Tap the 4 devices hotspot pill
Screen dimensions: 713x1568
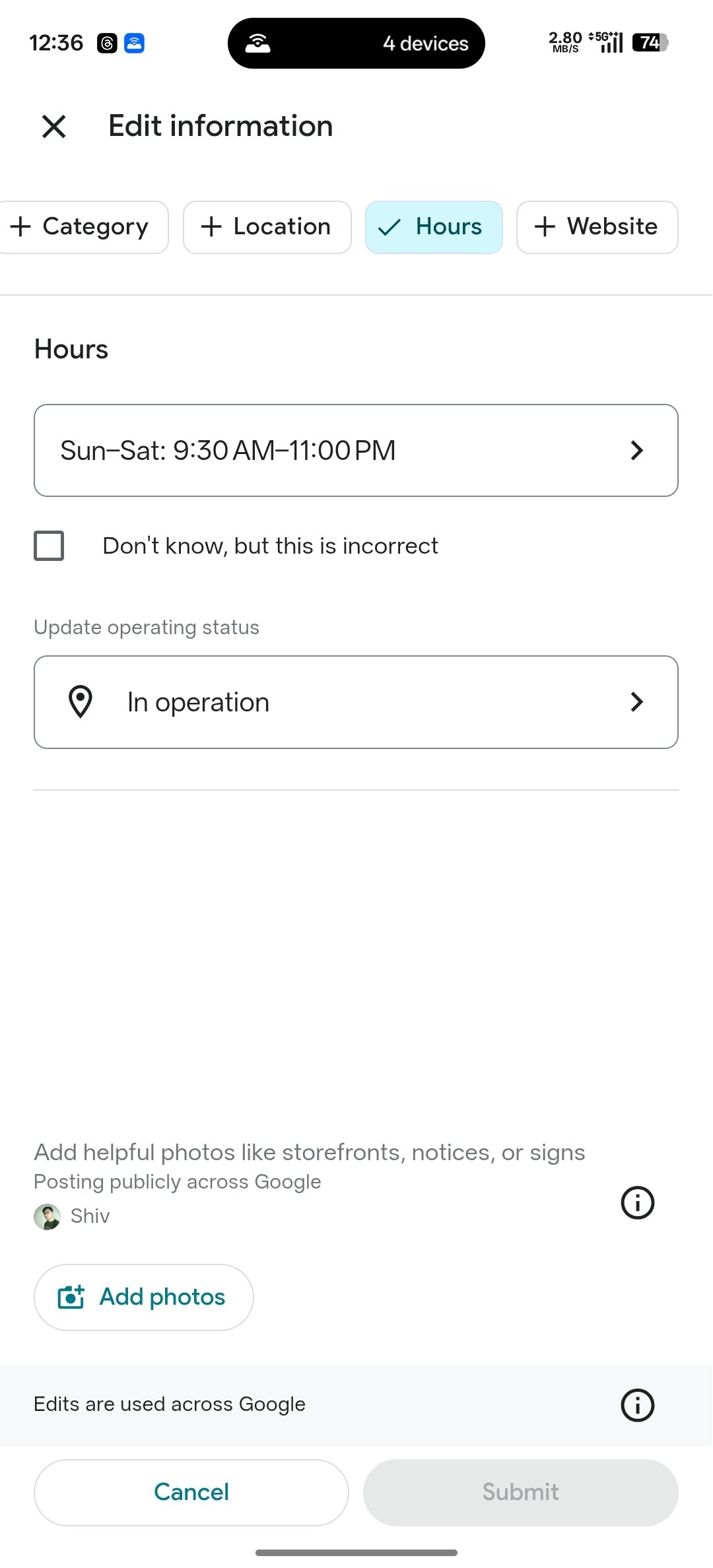tap(356, 42)
